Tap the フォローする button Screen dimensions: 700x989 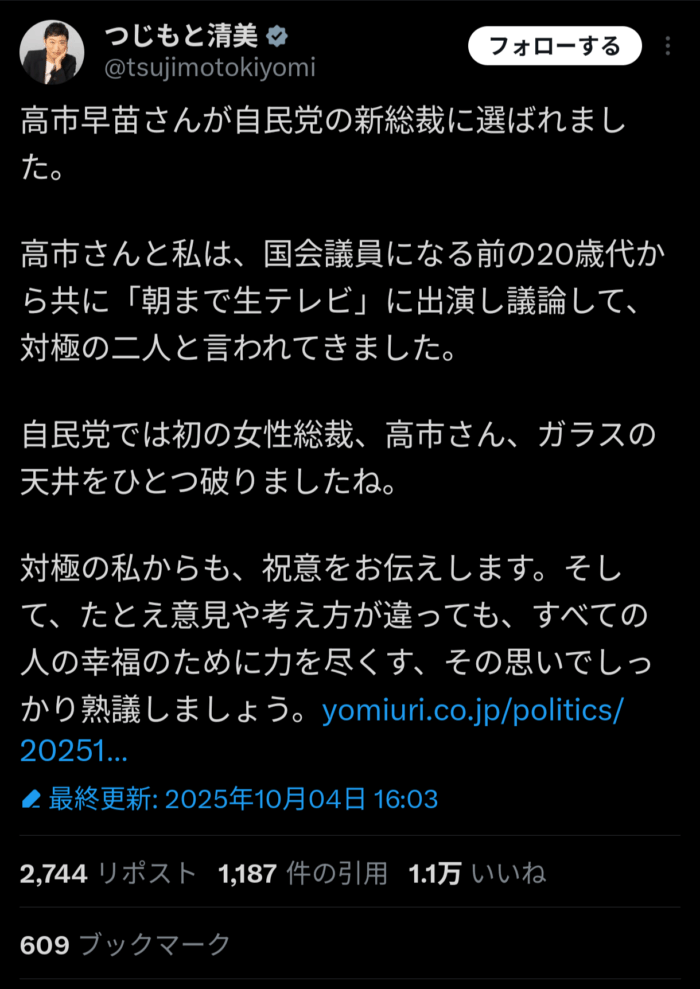coord(554,46)
